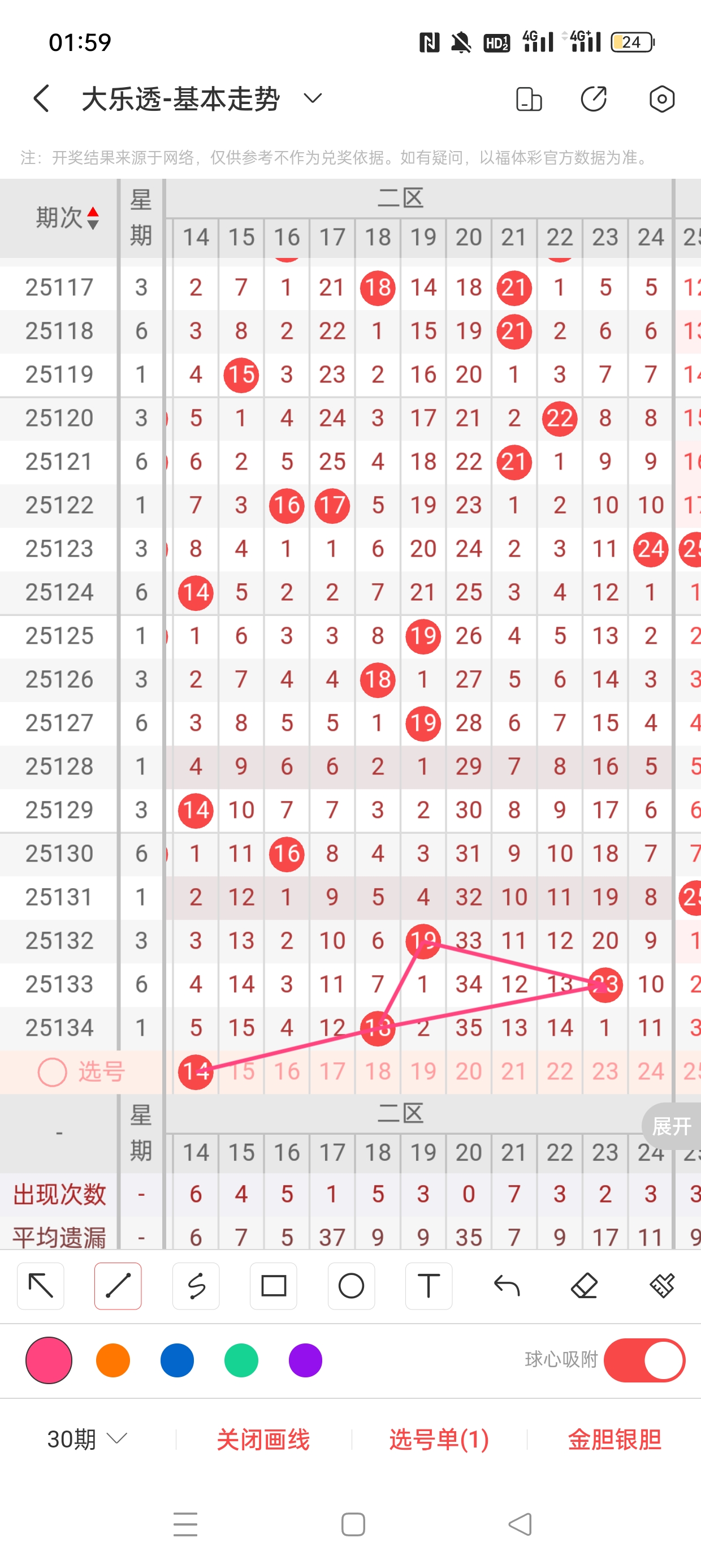Tap 关闭画线 to exit drawing mode
The image size is (701, 1568).
click(x=263, y=1439)
